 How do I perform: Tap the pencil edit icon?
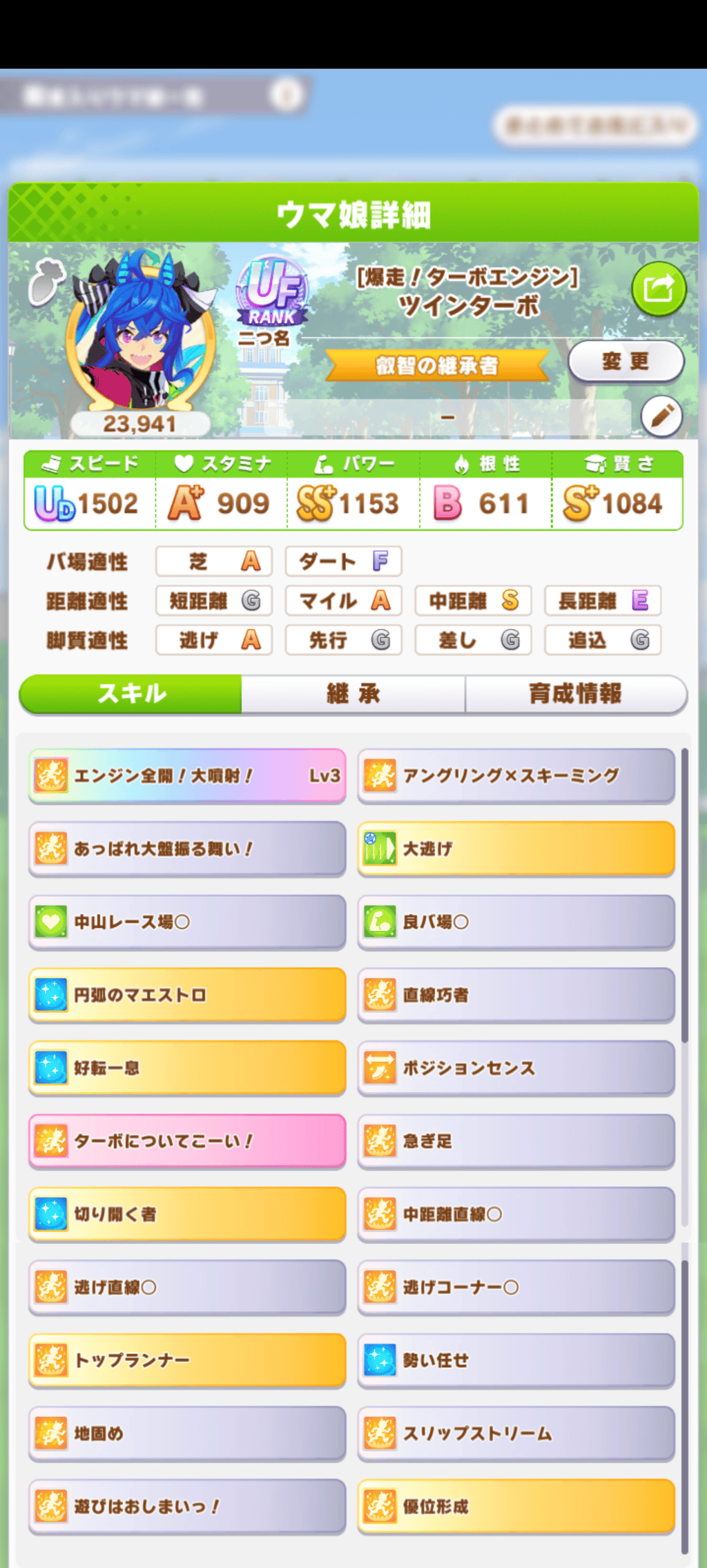point(661,416)
